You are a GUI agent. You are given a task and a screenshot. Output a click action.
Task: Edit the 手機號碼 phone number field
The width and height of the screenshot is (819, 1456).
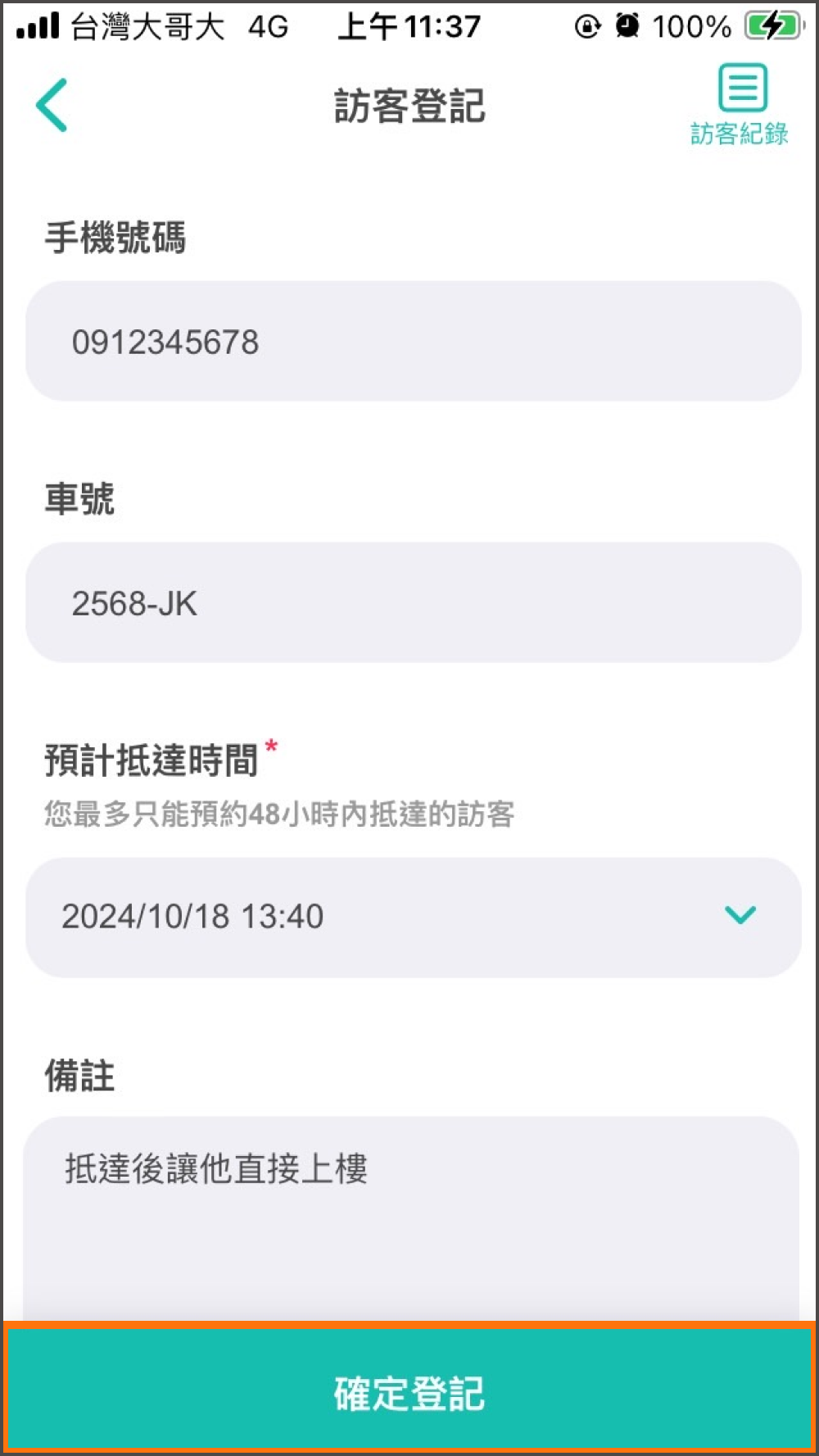pyautogui.click(x=413, y=341)
